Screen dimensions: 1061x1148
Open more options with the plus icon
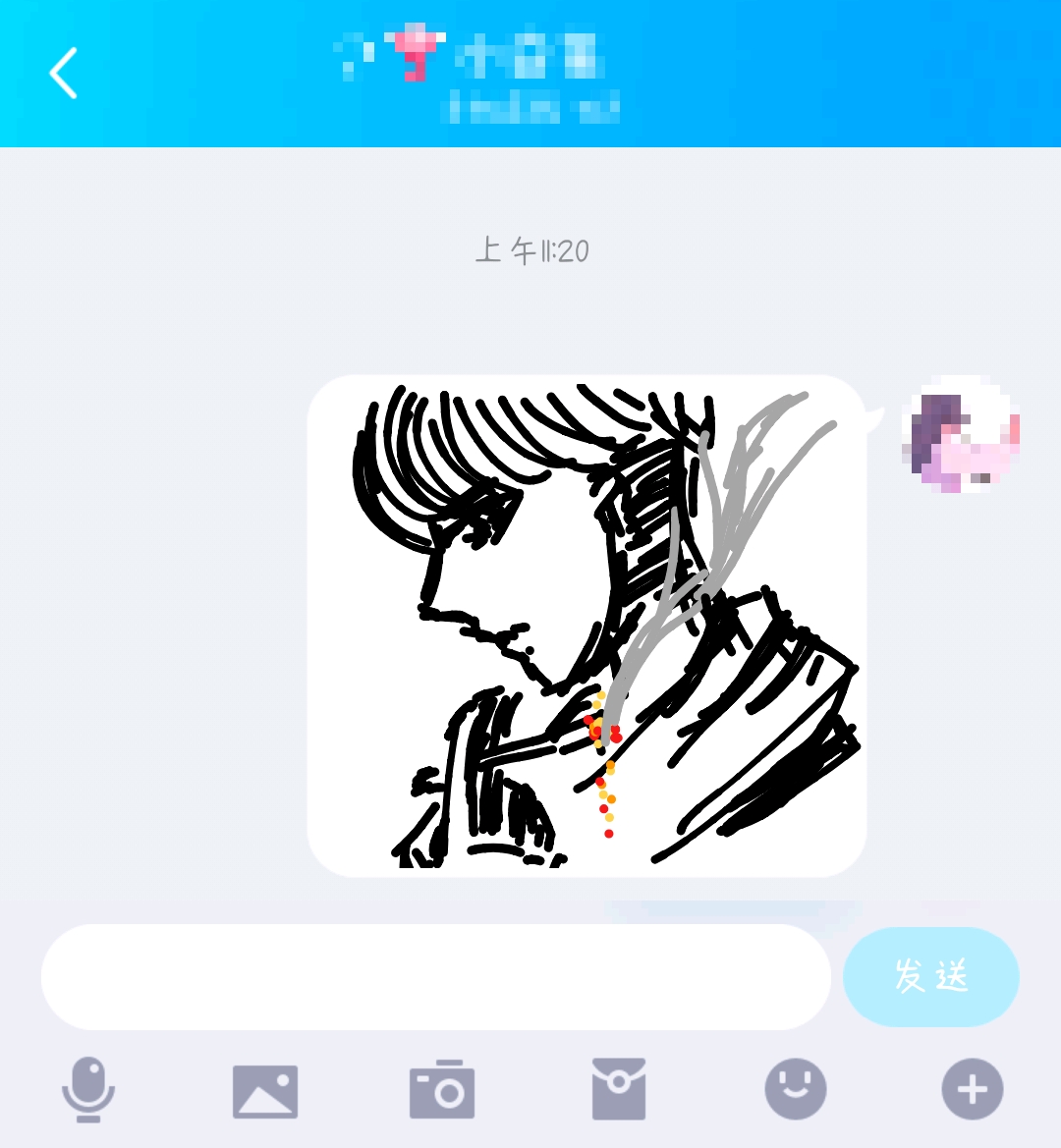click(972, 1089)
